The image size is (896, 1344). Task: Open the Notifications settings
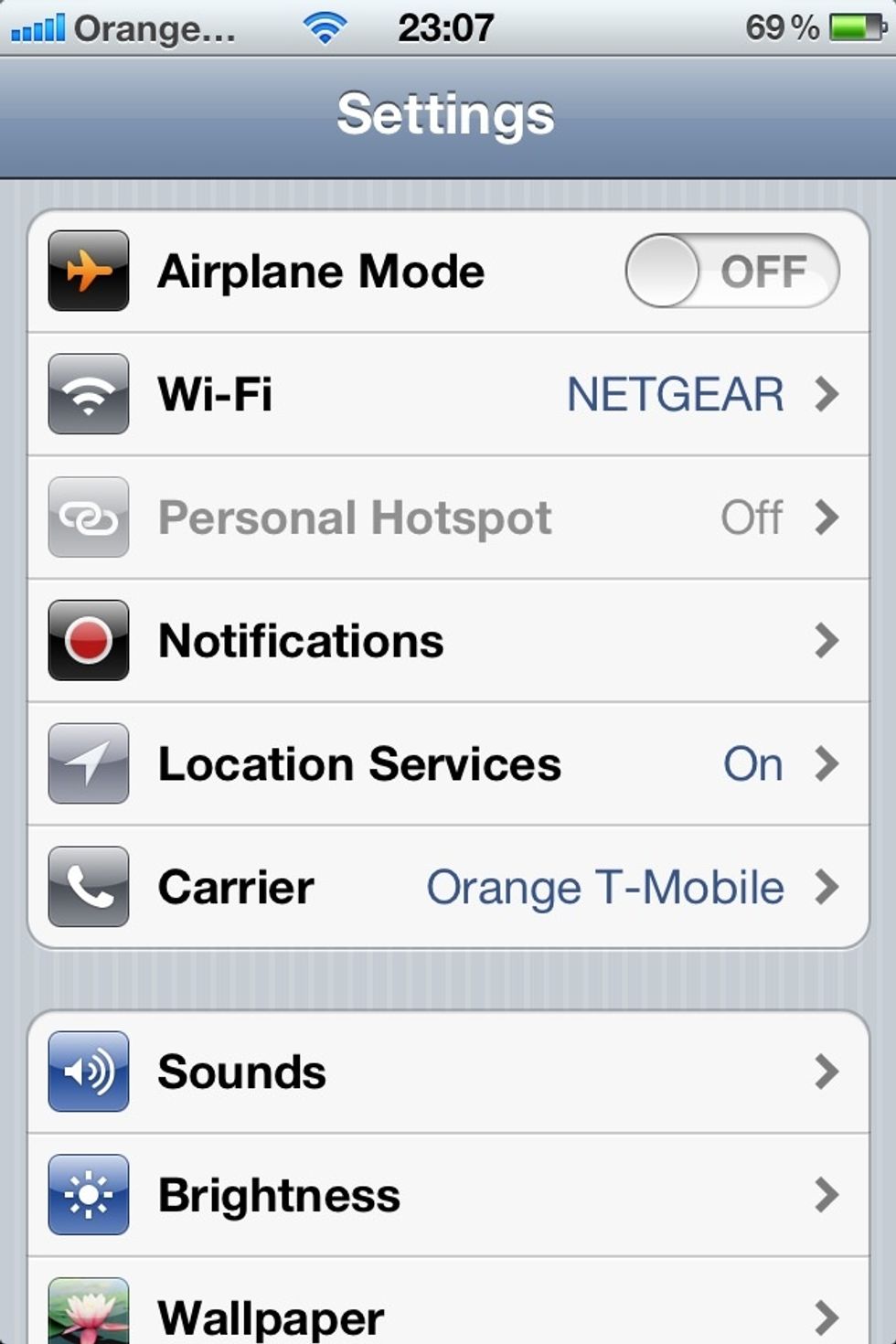pos(448,641)
